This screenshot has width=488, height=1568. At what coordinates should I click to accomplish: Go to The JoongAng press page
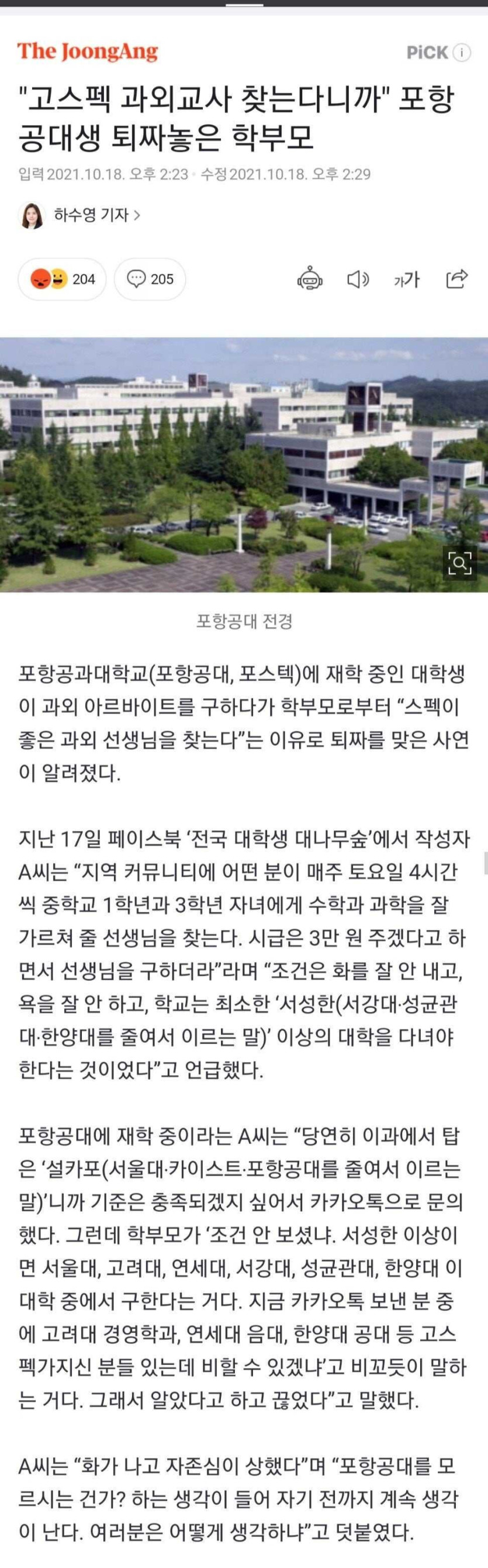point(88,51)
